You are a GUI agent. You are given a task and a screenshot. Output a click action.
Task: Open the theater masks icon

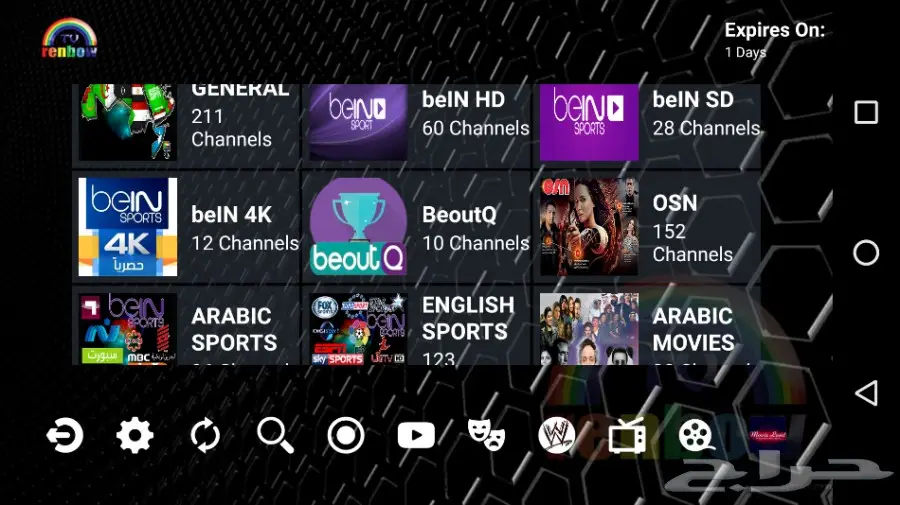click(x=486, y=434)
